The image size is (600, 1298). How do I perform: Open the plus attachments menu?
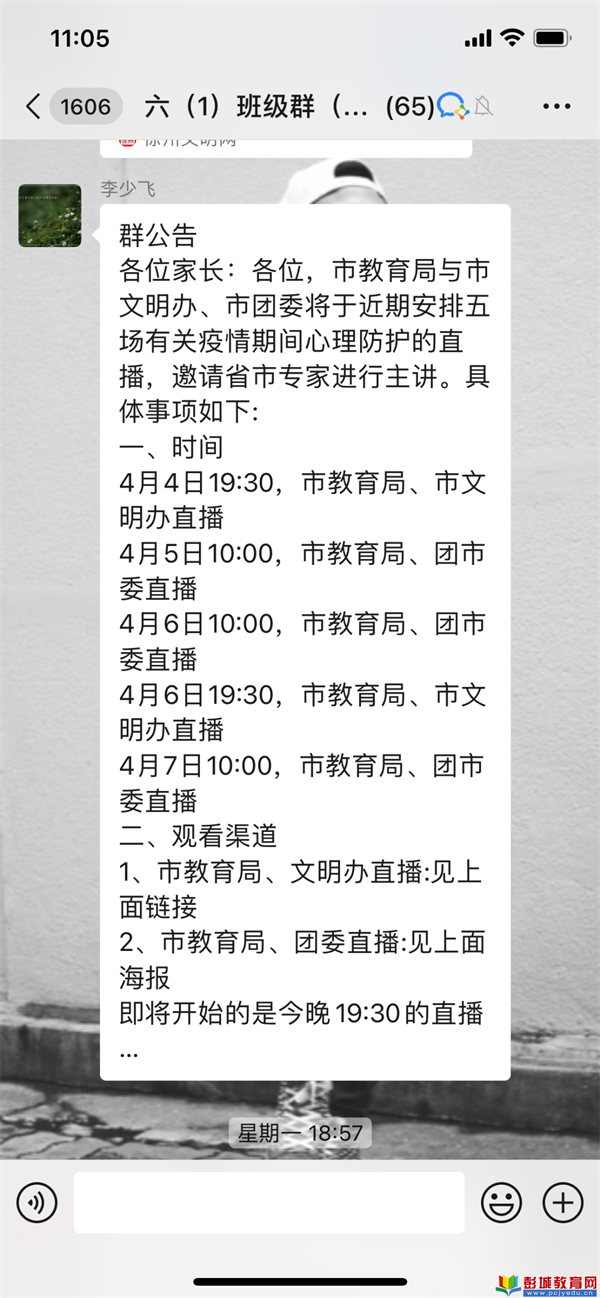pyautogui.click(x=563, y=1202)
